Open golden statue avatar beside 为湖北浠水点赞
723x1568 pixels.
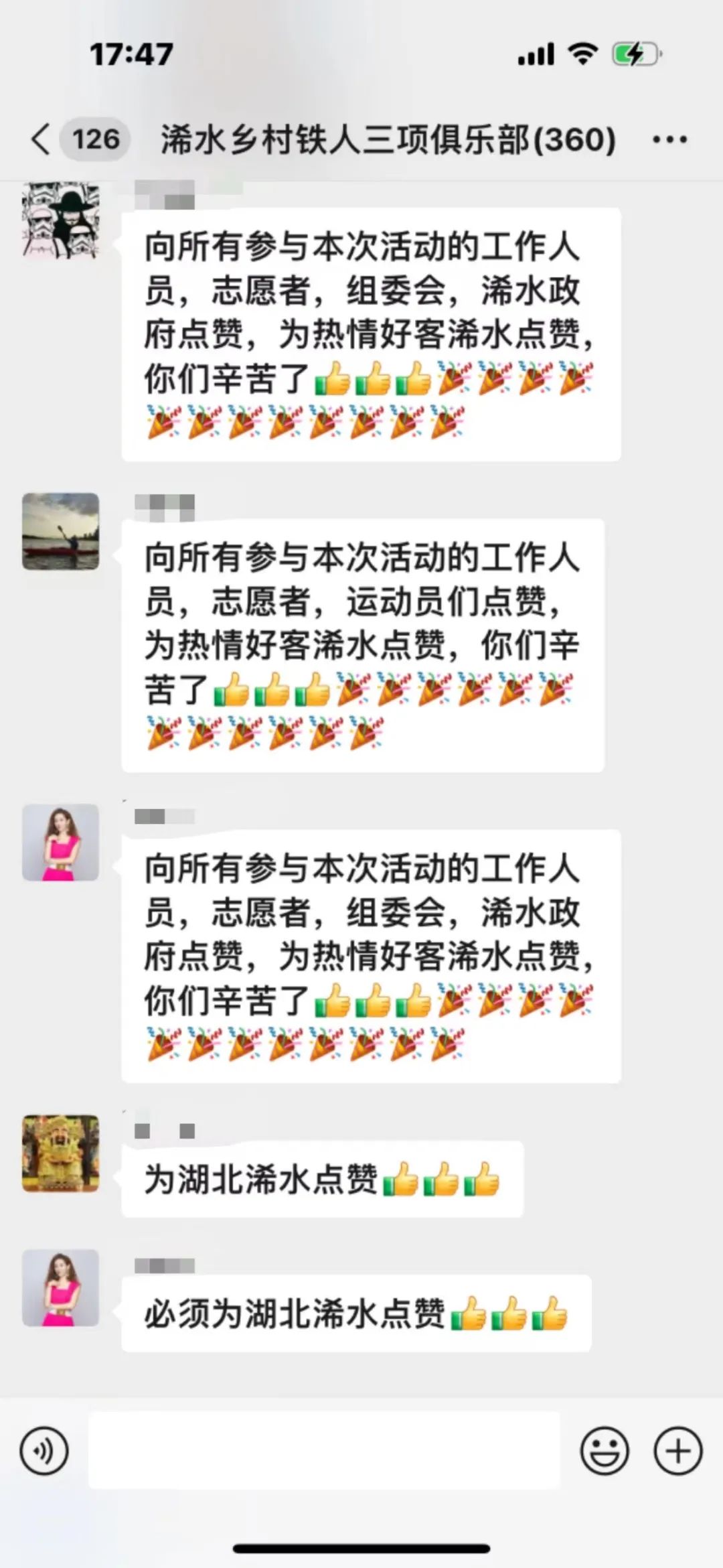pos(61,1153)
